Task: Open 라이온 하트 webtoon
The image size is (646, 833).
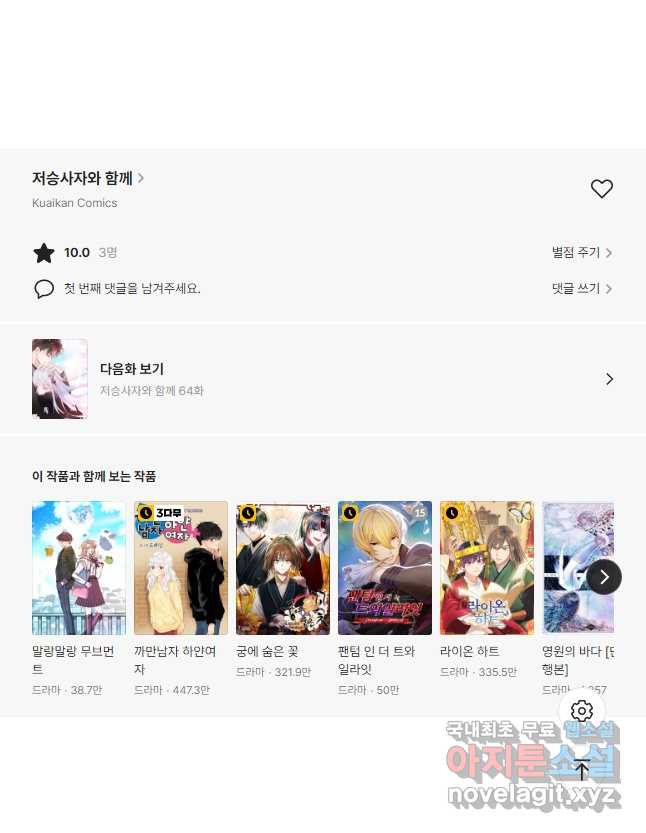Action: coord(487,568)
